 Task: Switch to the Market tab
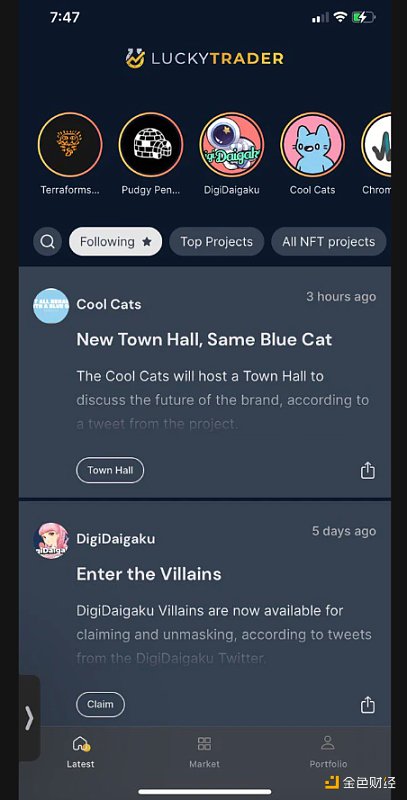[x=205, y=752]
